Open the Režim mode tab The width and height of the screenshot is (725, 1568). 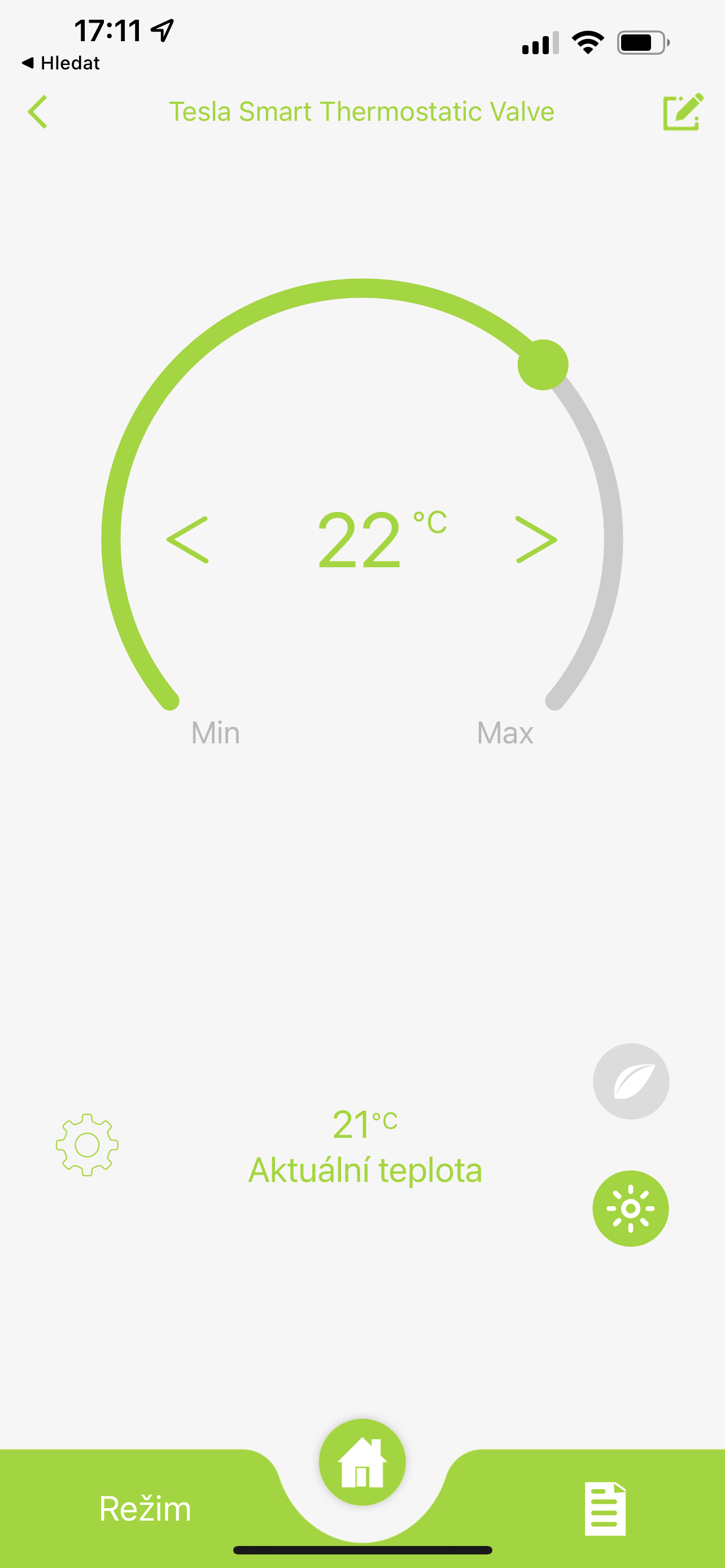coord(145,1509)
